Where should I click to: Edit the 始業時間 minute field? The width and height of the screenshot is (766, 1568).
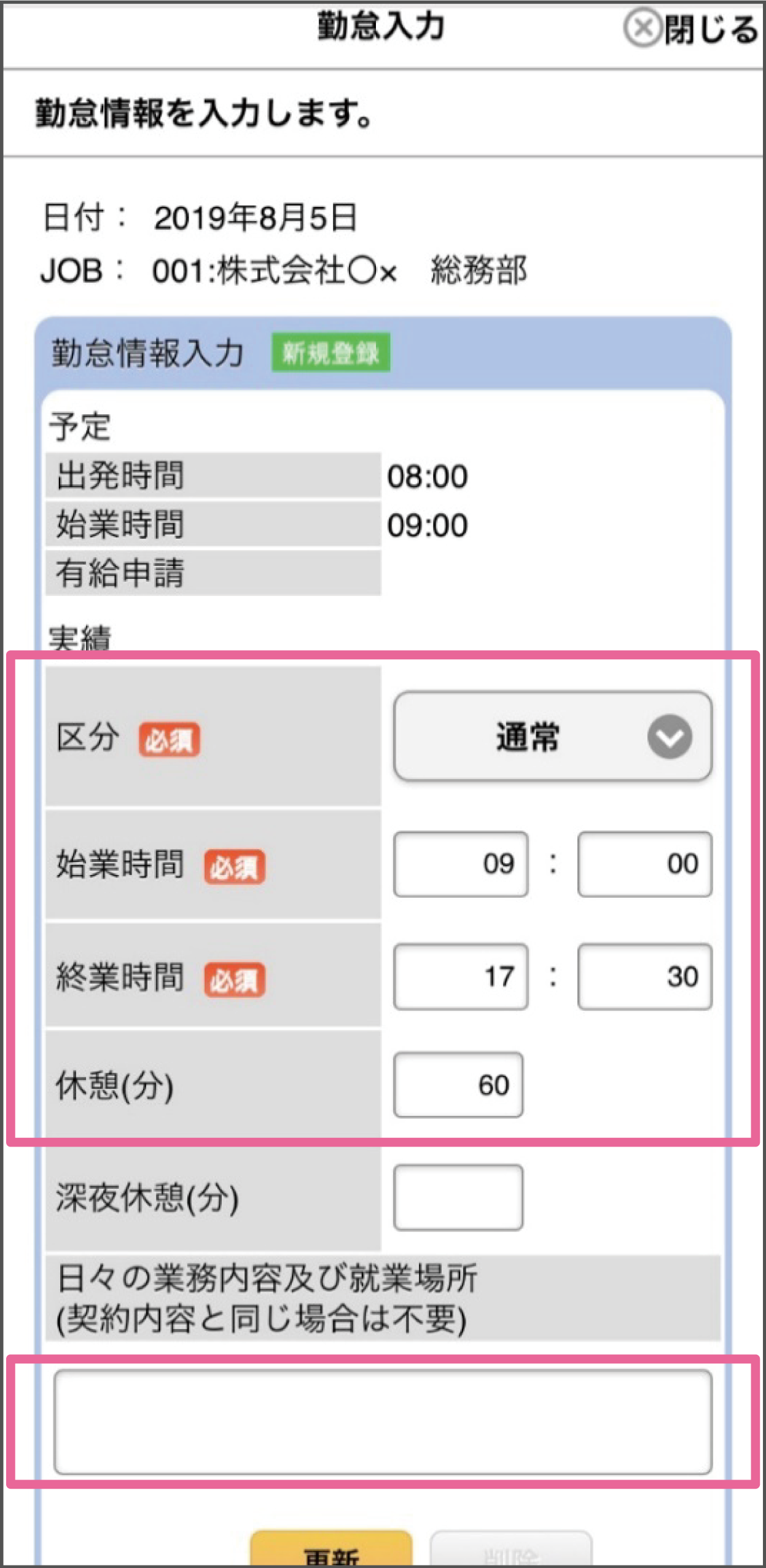click(644, 864)
